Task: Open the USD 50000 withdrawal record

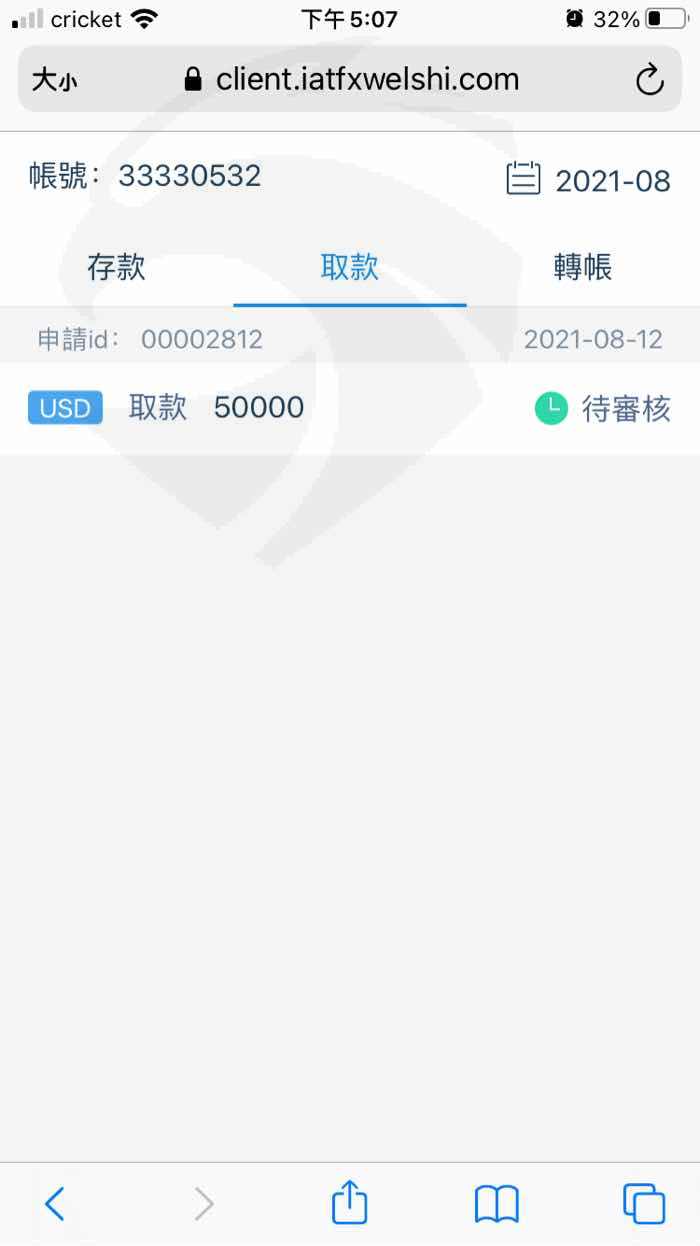Action: 350,408
